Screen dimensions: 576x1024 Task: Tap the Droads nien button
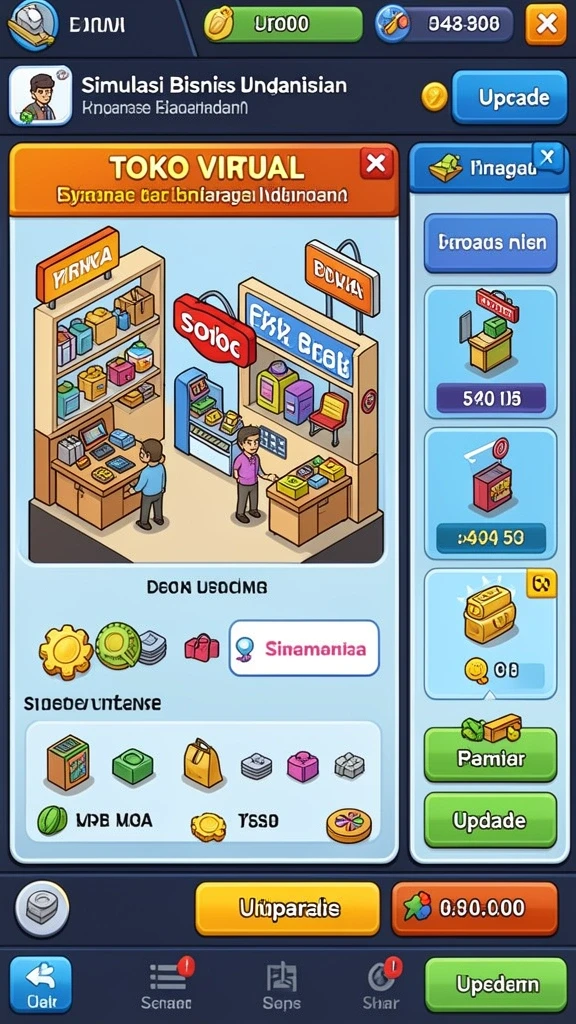click(490, 243)
